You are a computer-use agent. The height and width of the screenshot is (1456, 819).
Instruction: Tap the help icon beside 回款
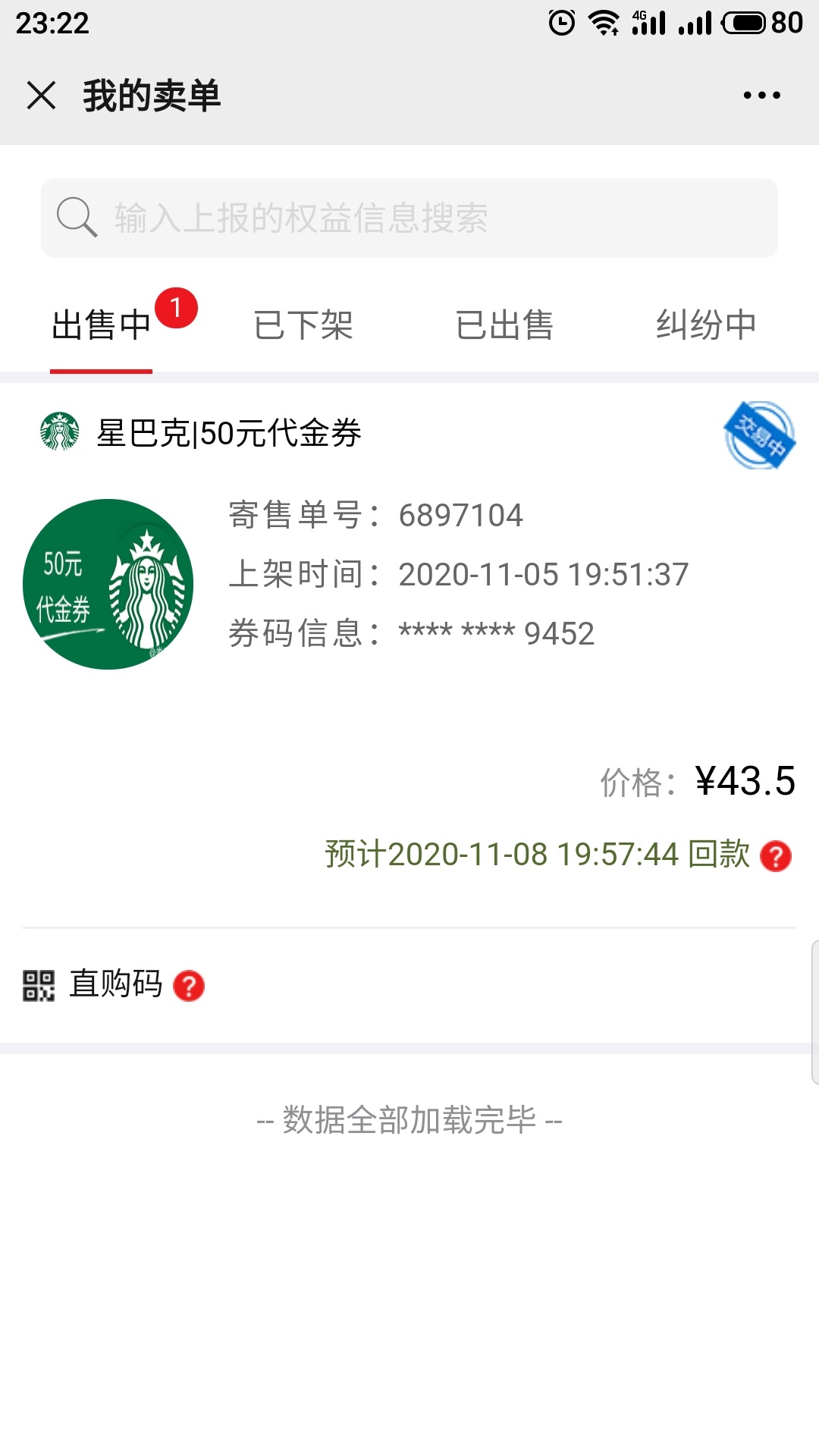[x=776, y=856]
